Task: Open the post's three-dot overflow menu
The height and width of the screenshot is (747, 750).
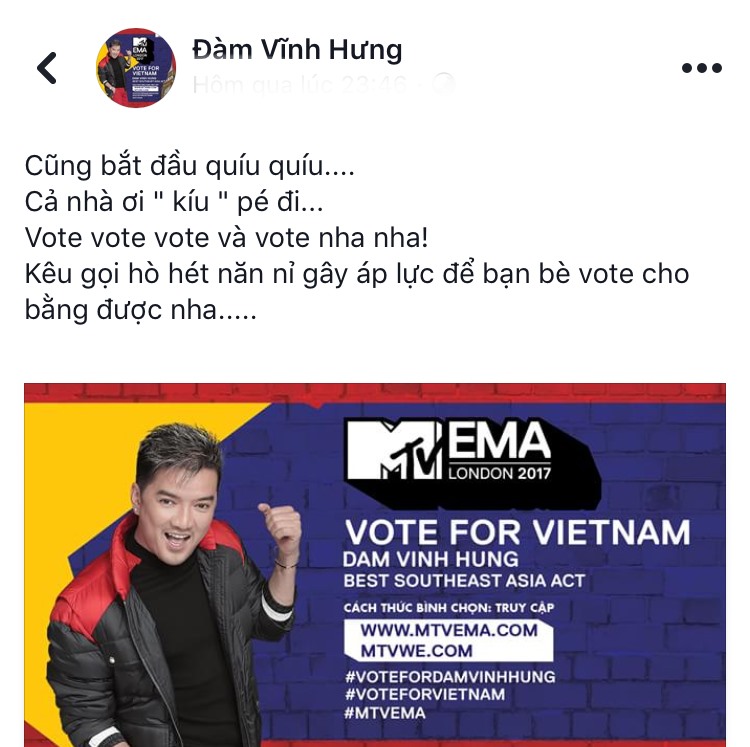Action: click(701, 68)
